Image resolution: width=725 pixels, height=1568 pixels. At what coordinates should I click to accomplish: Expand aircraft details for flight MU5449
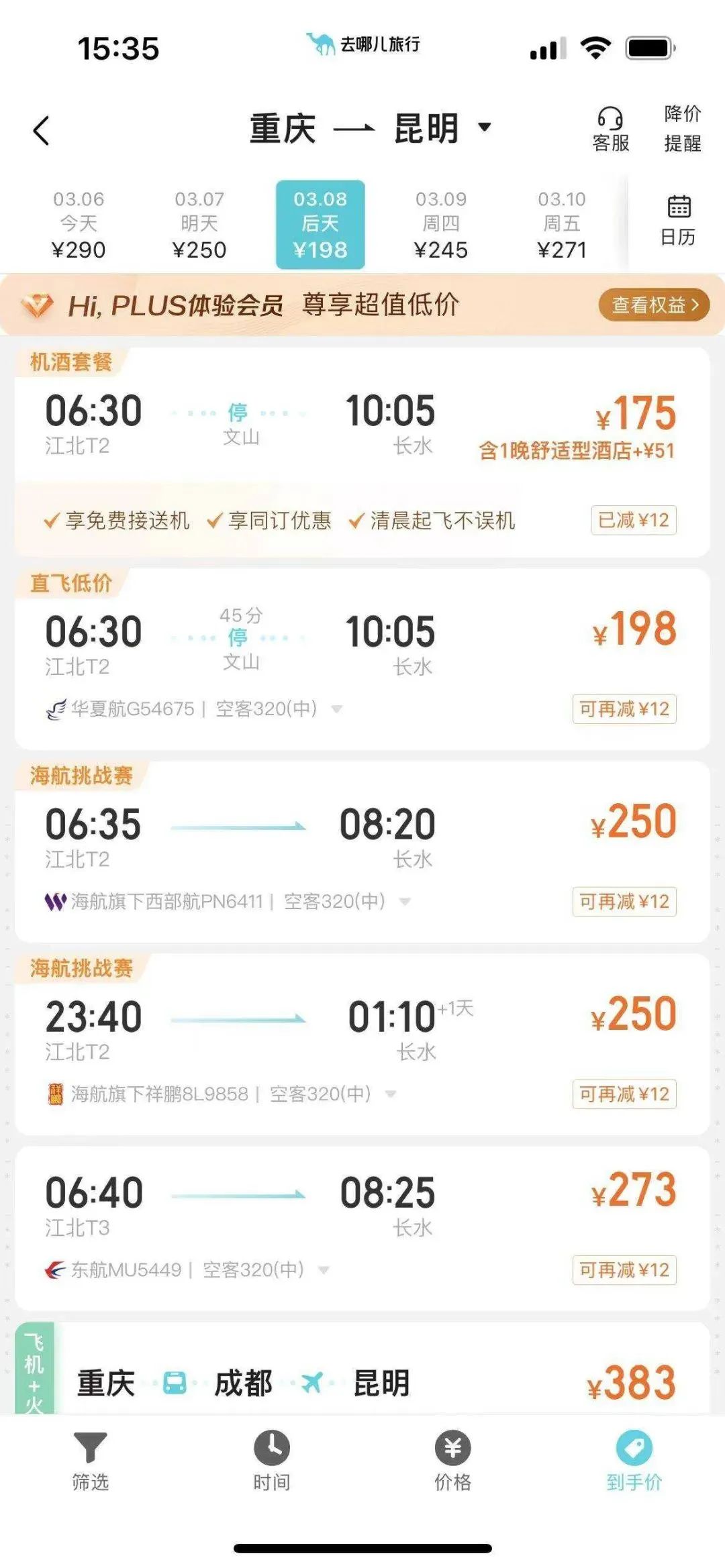327,1271
